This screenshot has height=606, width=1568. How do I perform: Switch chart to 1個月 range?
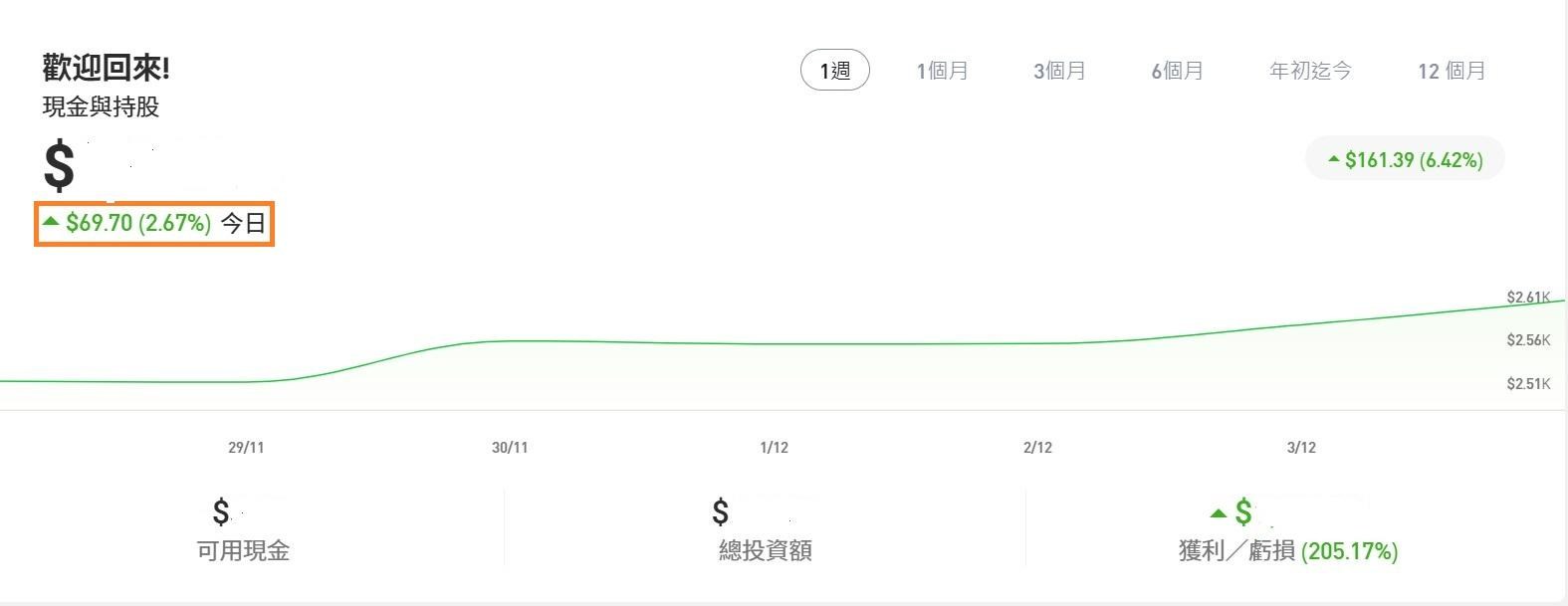pos(942,71)
